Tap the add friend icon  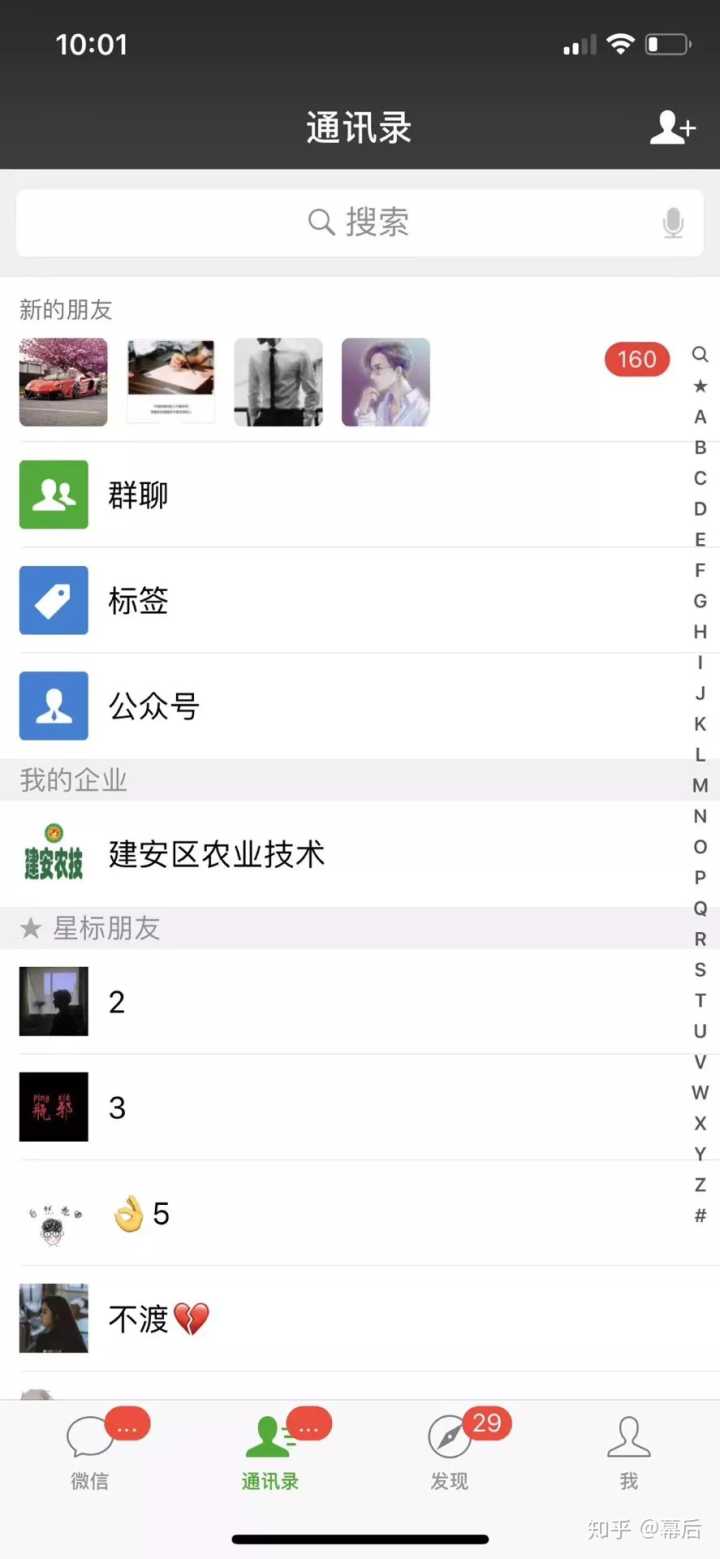coord(672,128)
